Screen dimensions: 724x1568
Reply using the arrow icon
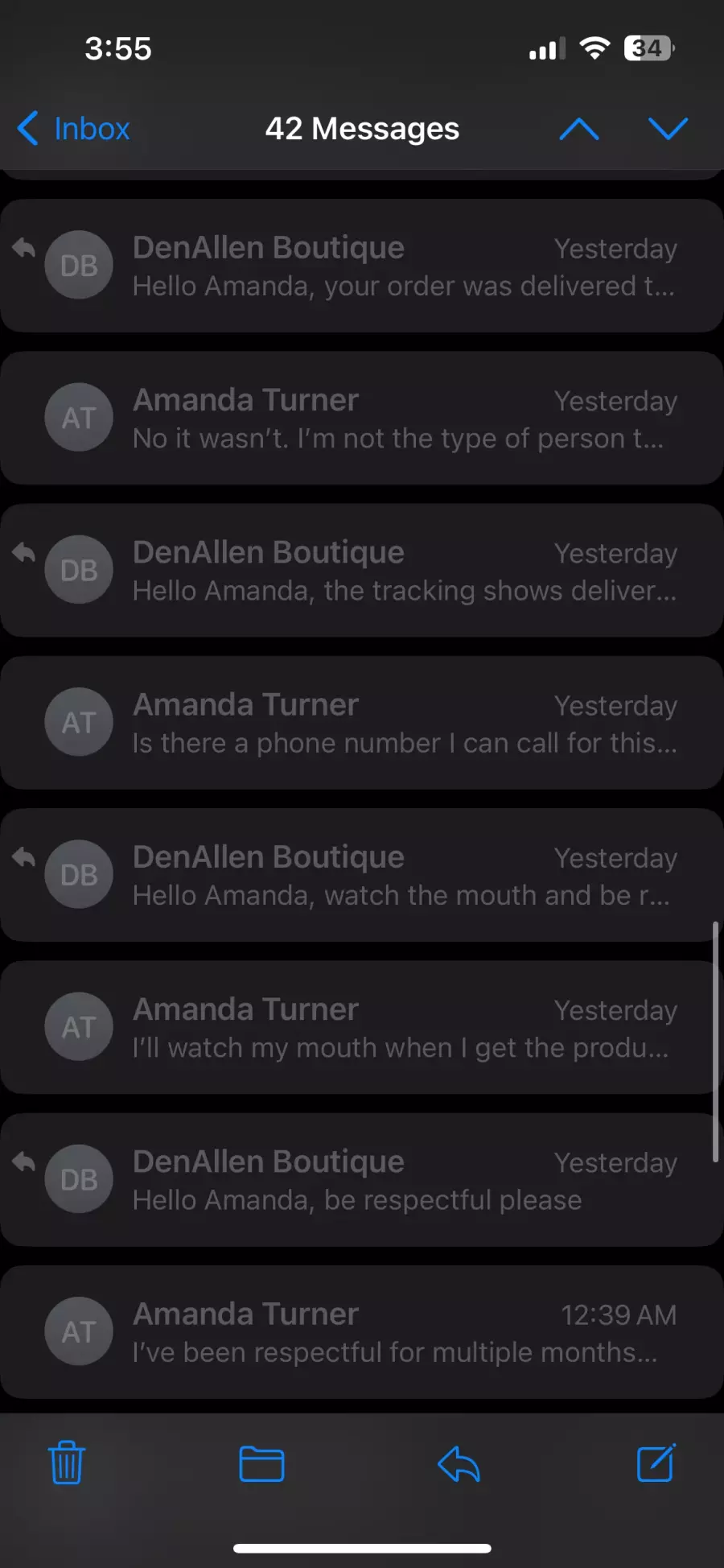(459, 1463)
